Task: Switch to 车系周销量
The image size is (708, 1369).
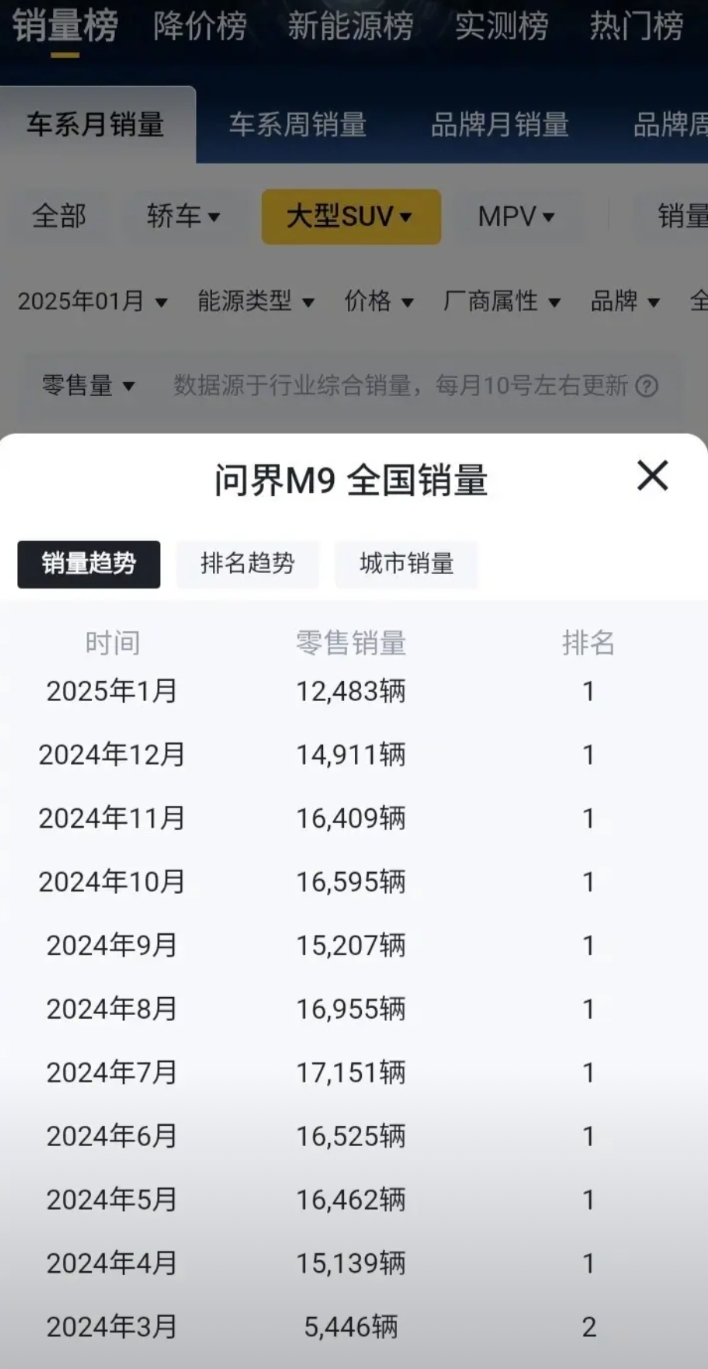Action: pos(298,125)
